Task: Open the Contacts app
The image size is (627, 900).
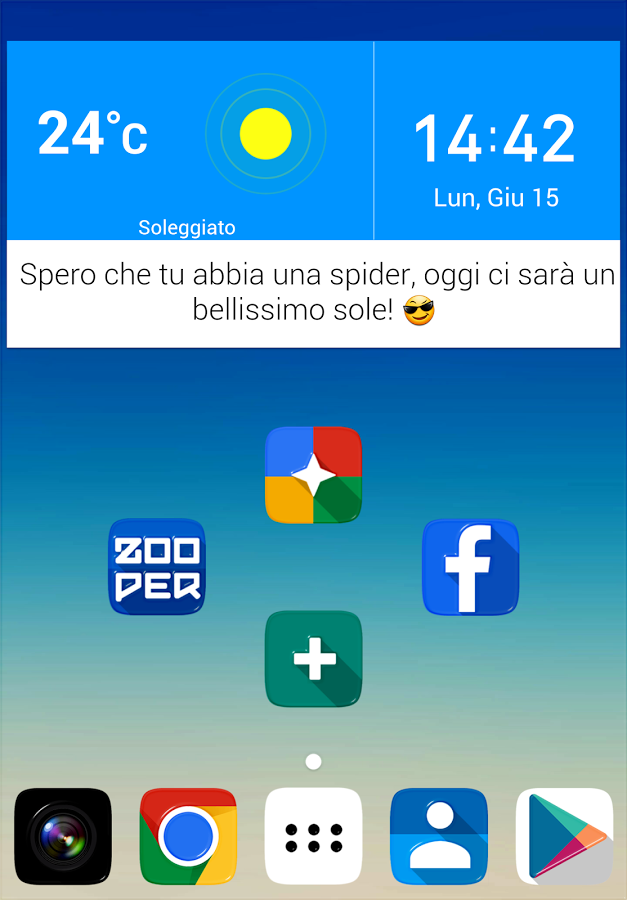Action: [x=438, y=836]
